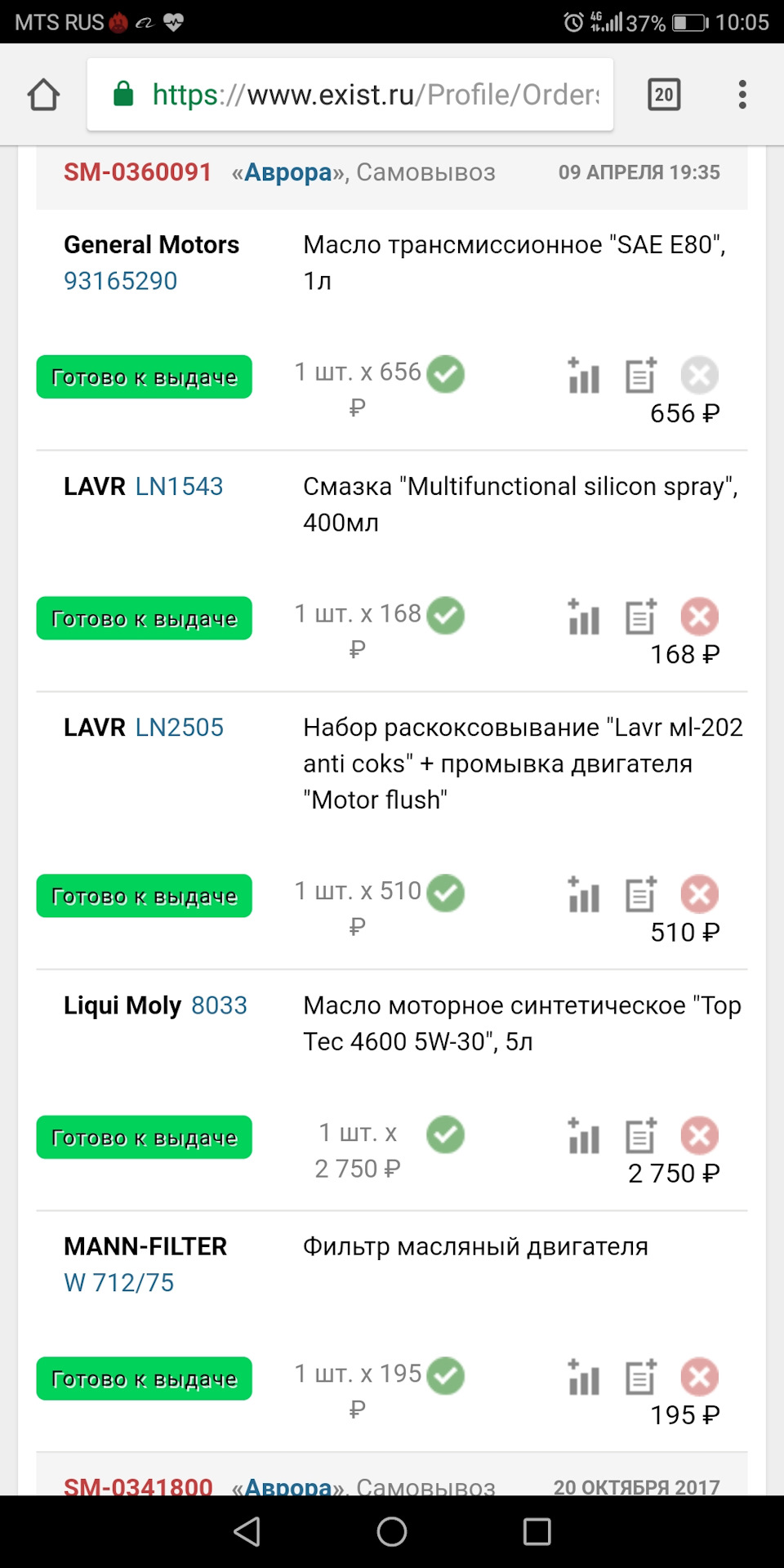Open order SM-0360091 link
Image resolution: width=784 pixels, height=1568 pixels.
(x=138, y=172)
